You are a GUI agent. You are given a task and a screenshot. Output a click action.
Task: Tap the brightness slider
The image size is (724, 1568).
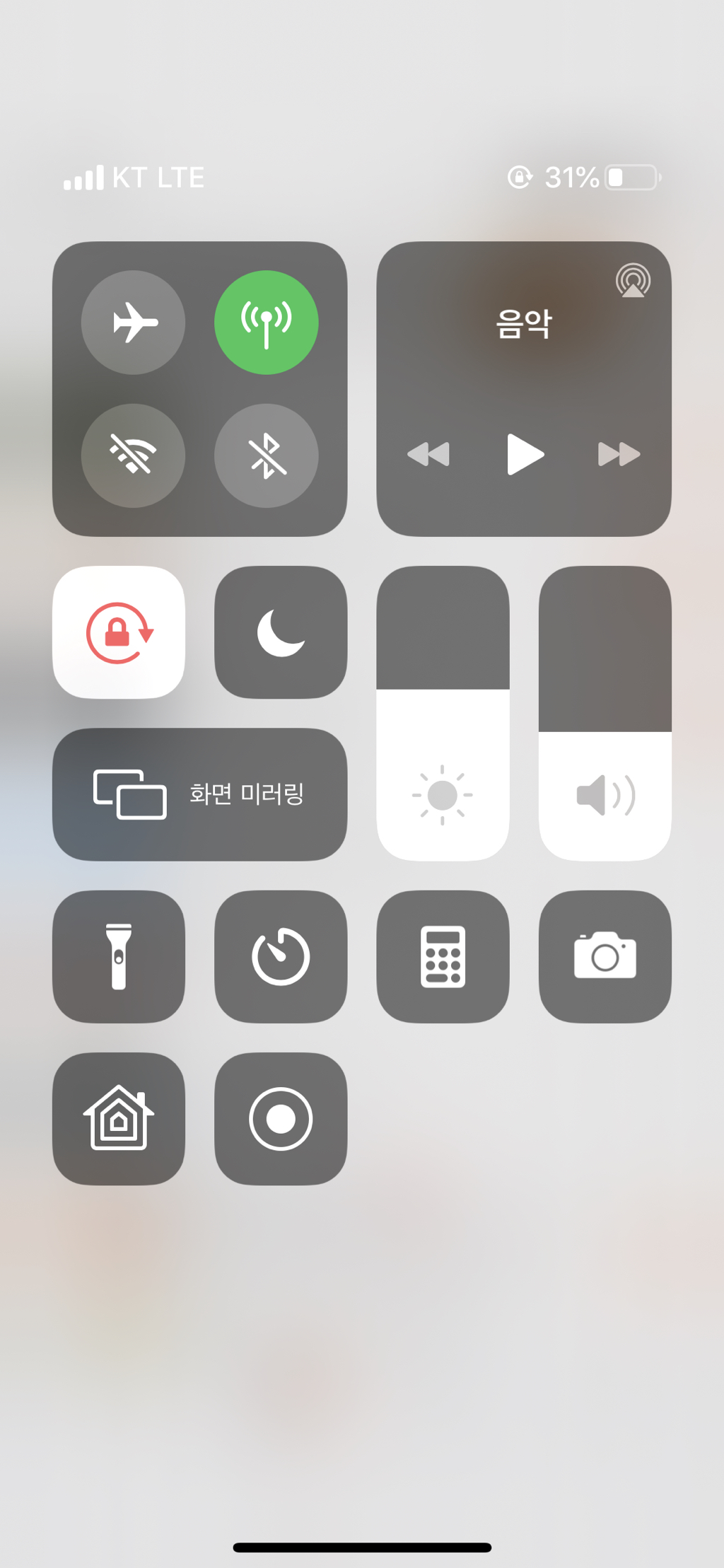pos(443,713)
